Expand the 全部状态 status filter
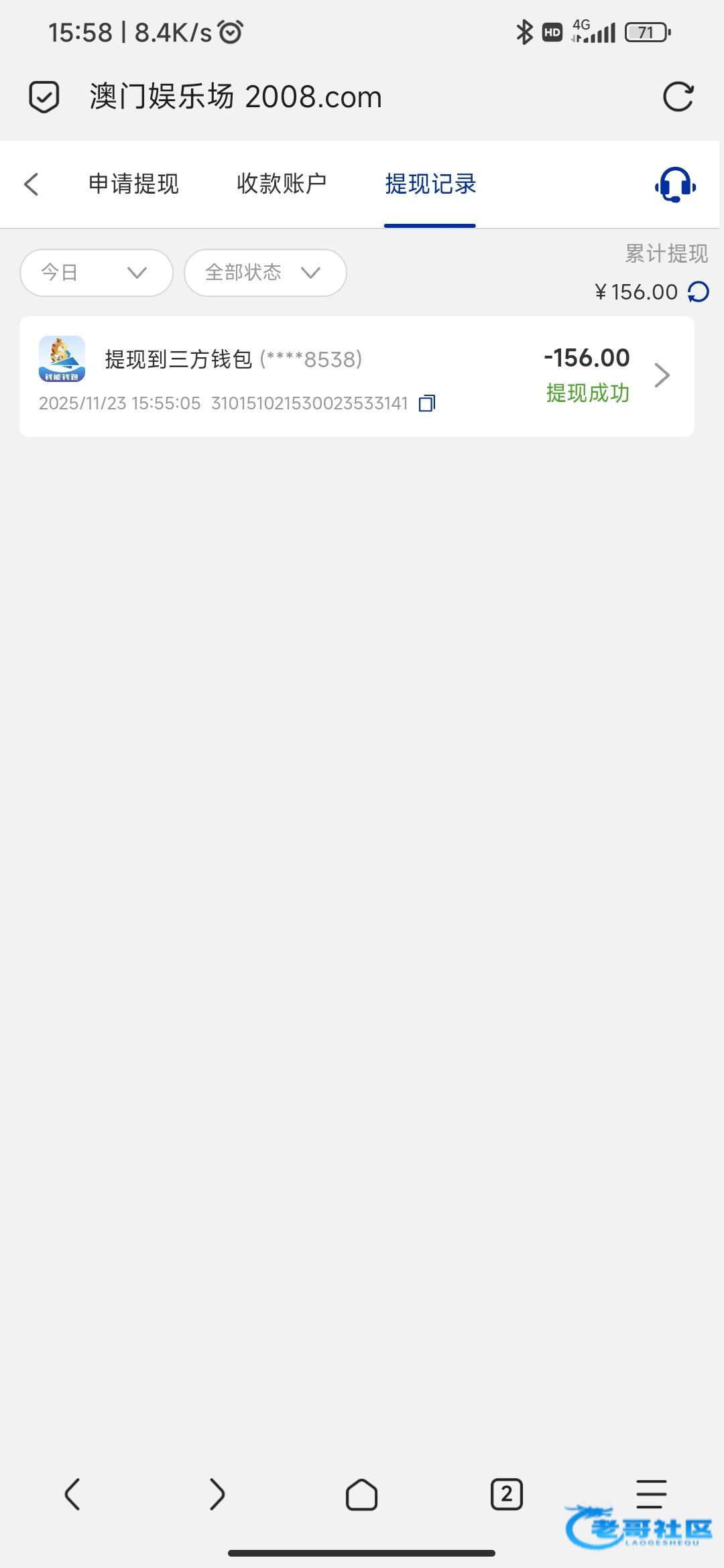The image size is (724, 1568). pos(265,273)
